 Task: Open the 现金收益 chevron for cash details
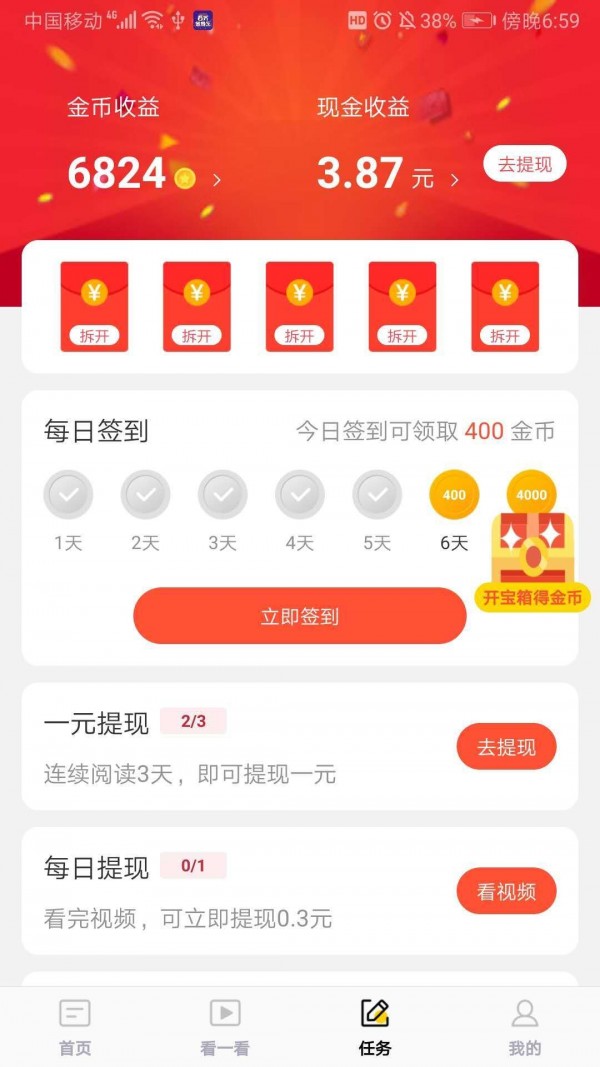(x=455, y=180)
